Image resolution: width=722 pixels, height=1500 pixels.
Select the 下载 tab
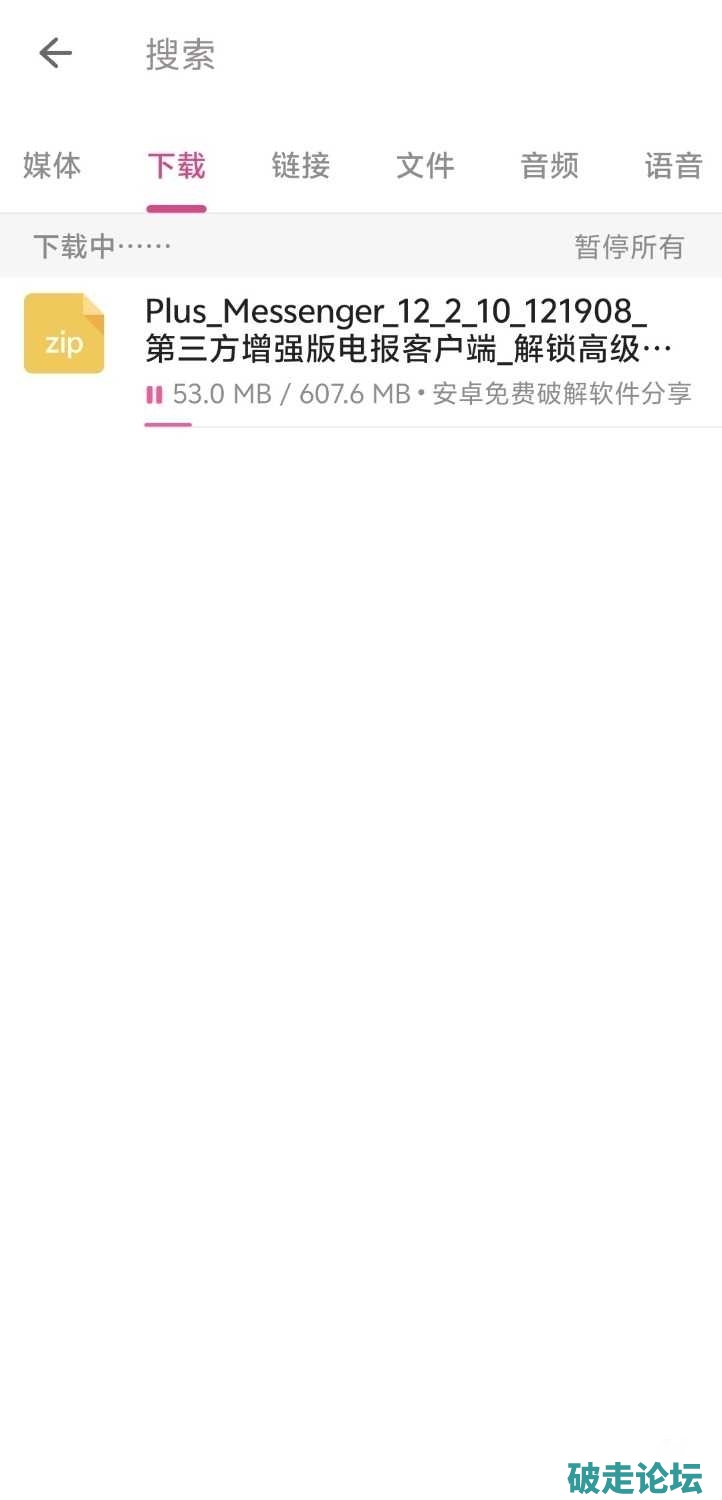pyautogui.click(x=176, y=165)
